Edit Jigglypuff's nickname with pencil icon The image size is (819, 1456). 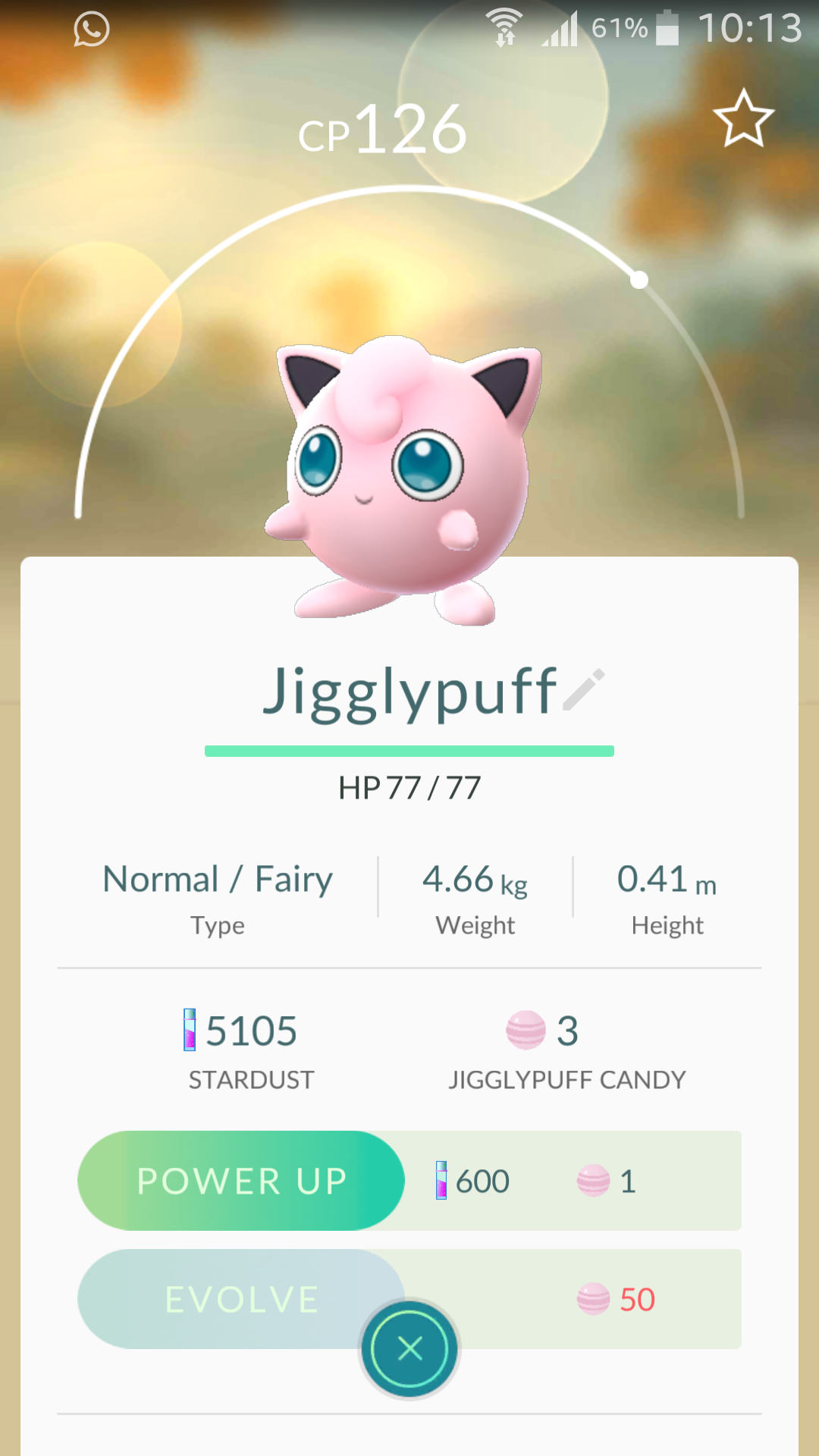(x=584, y=689)
